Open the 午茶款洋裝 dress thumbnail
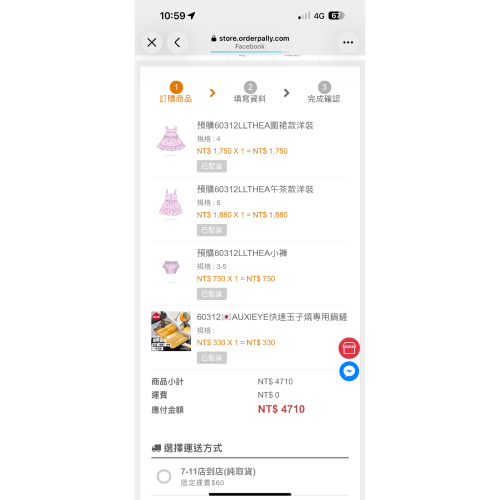 pos(171,203)
